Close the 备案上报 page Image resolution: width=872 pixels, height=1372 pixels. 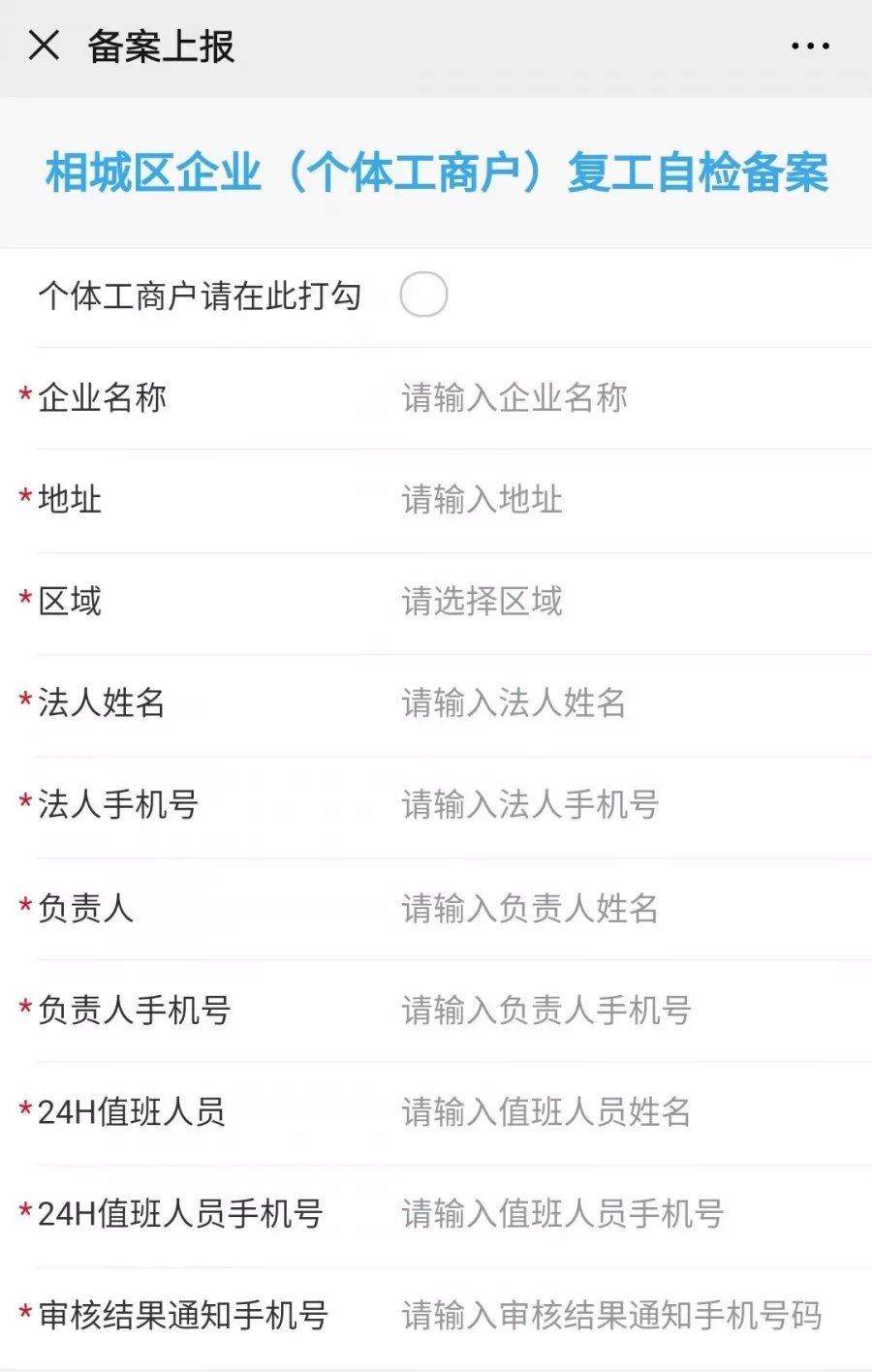click(x=44, y=46)
